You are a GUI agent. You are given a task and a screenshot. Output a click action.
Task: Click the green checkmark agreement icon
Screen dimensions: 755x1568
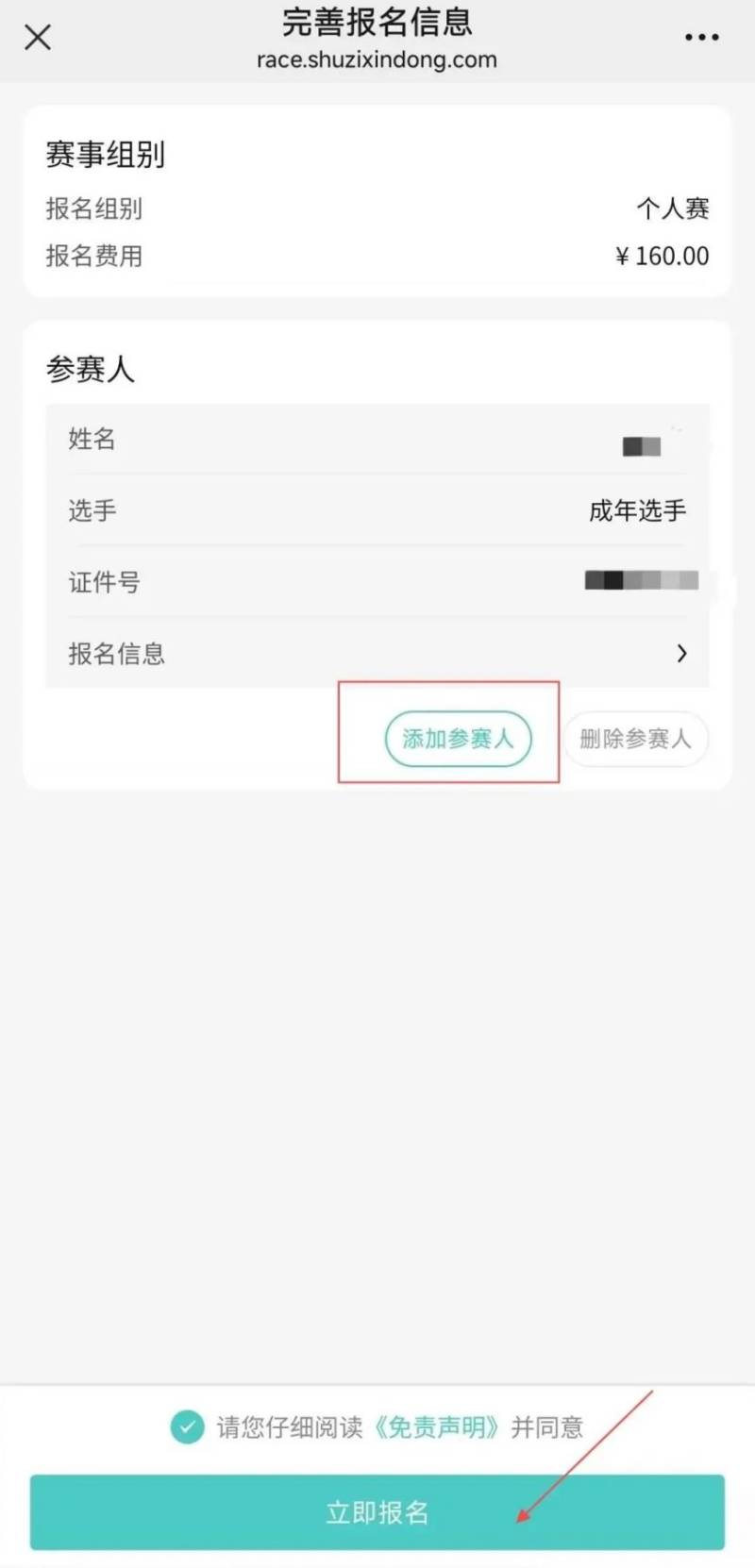pyautogui.click(x=188, y=1427)
